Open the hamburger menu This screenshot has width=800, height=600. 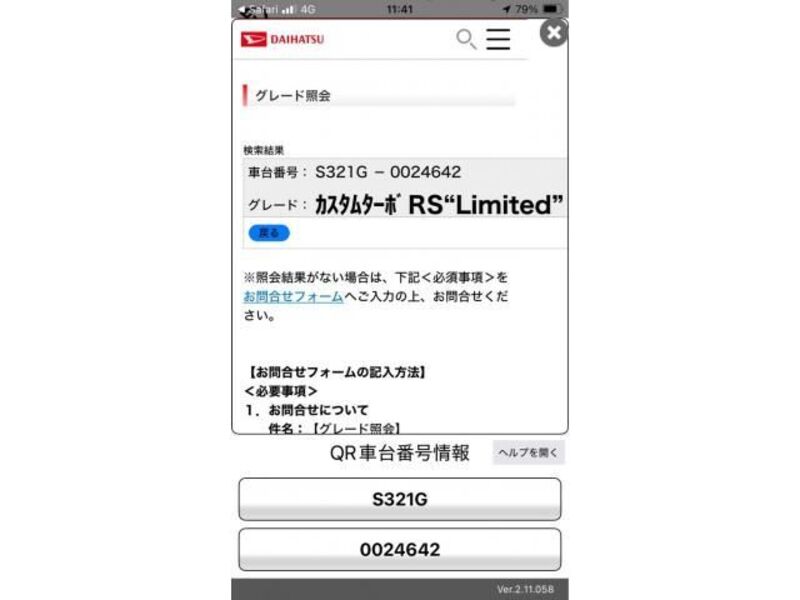(x=498, y=39)
